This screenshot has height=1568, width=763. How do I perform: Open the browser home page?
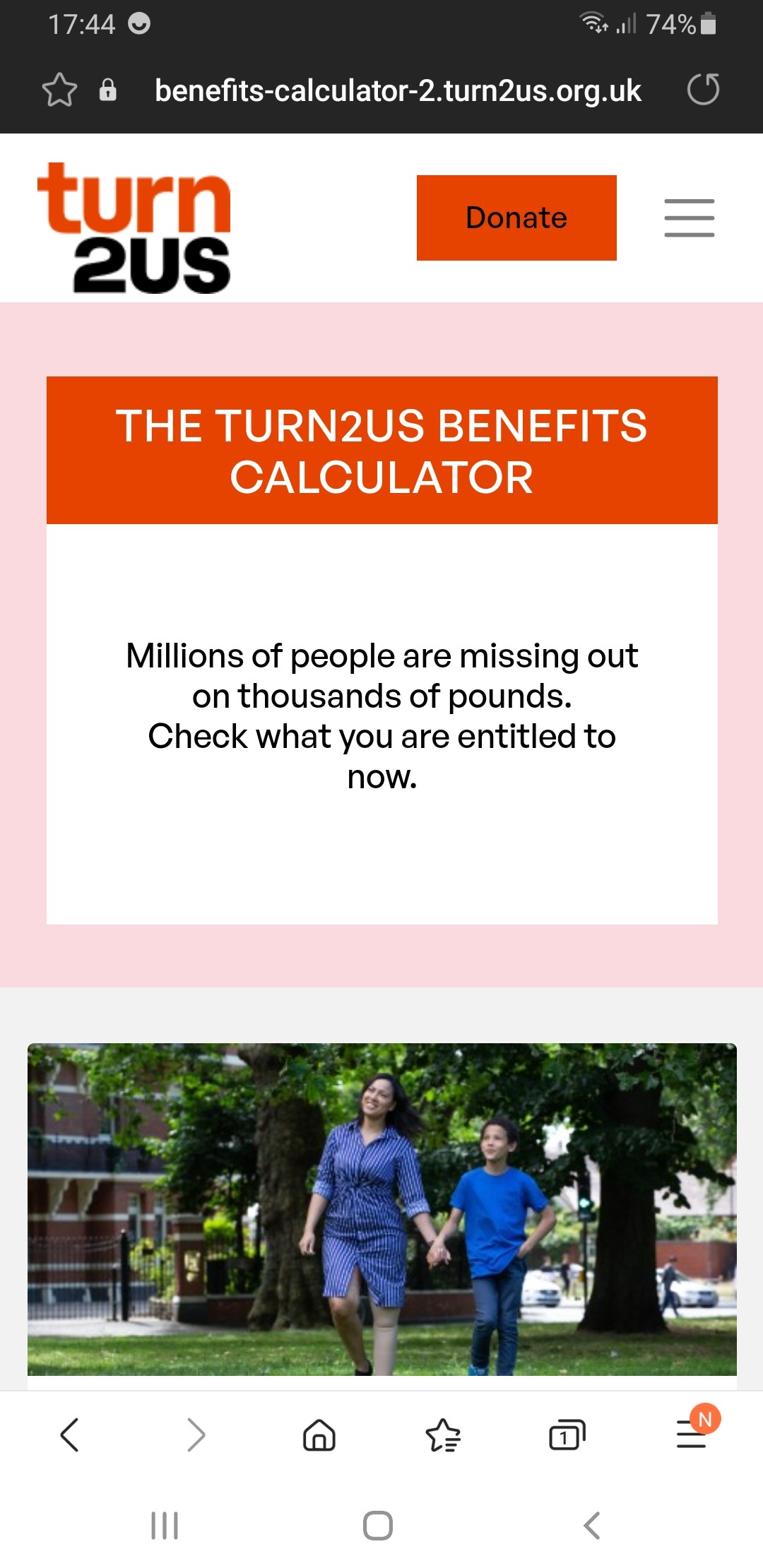tap(319, 1435)
